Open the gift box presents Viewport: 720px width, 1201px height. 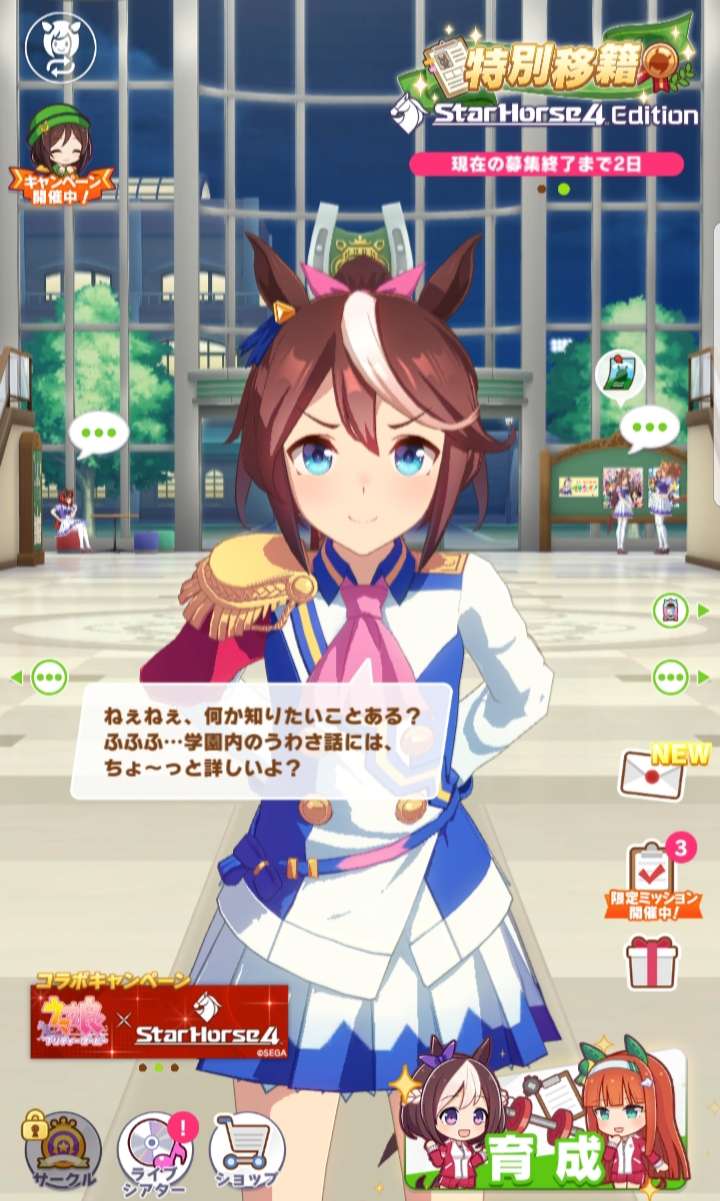(x=651, y=962)
